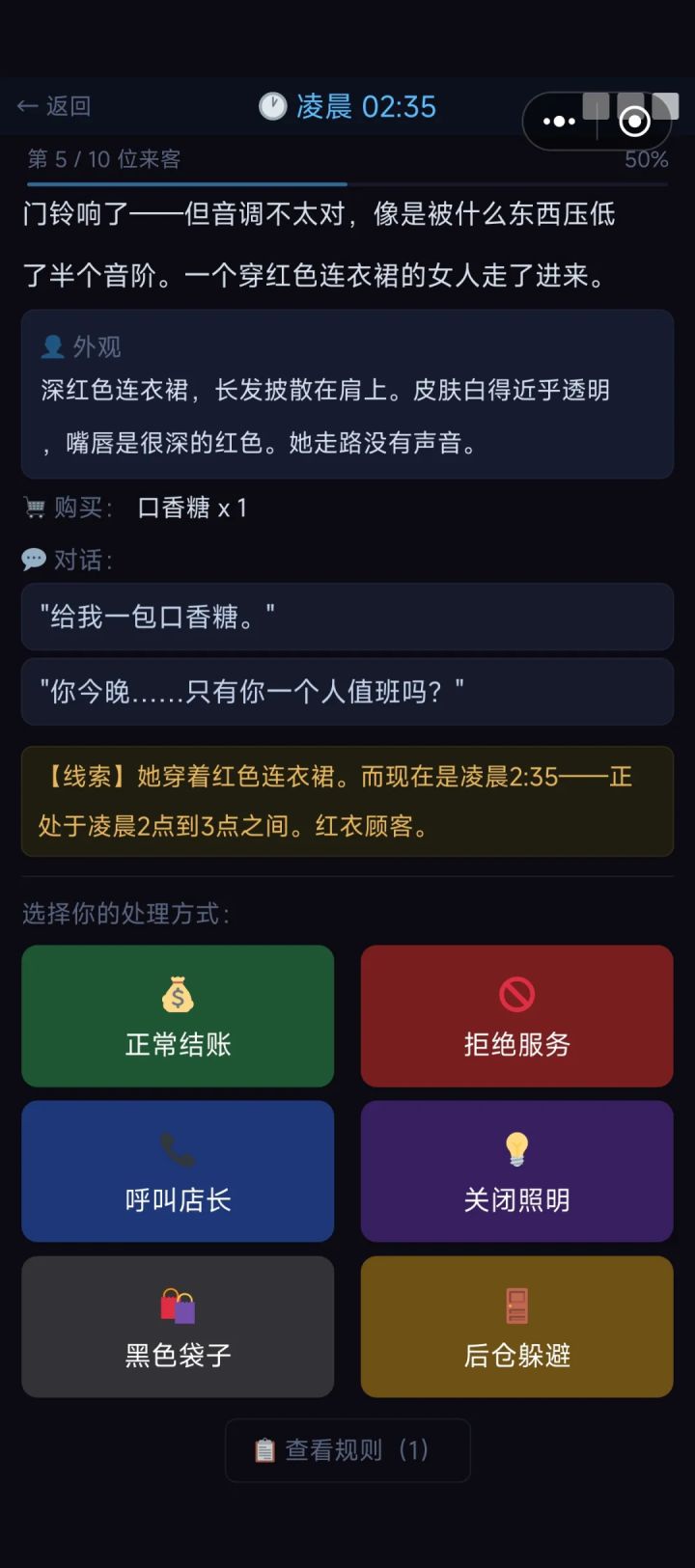This screenshot has width=695, height=1568.
Task: Select the dialogue bubble "给我一包口香糖。"
Action: click(x=347, y=618)
